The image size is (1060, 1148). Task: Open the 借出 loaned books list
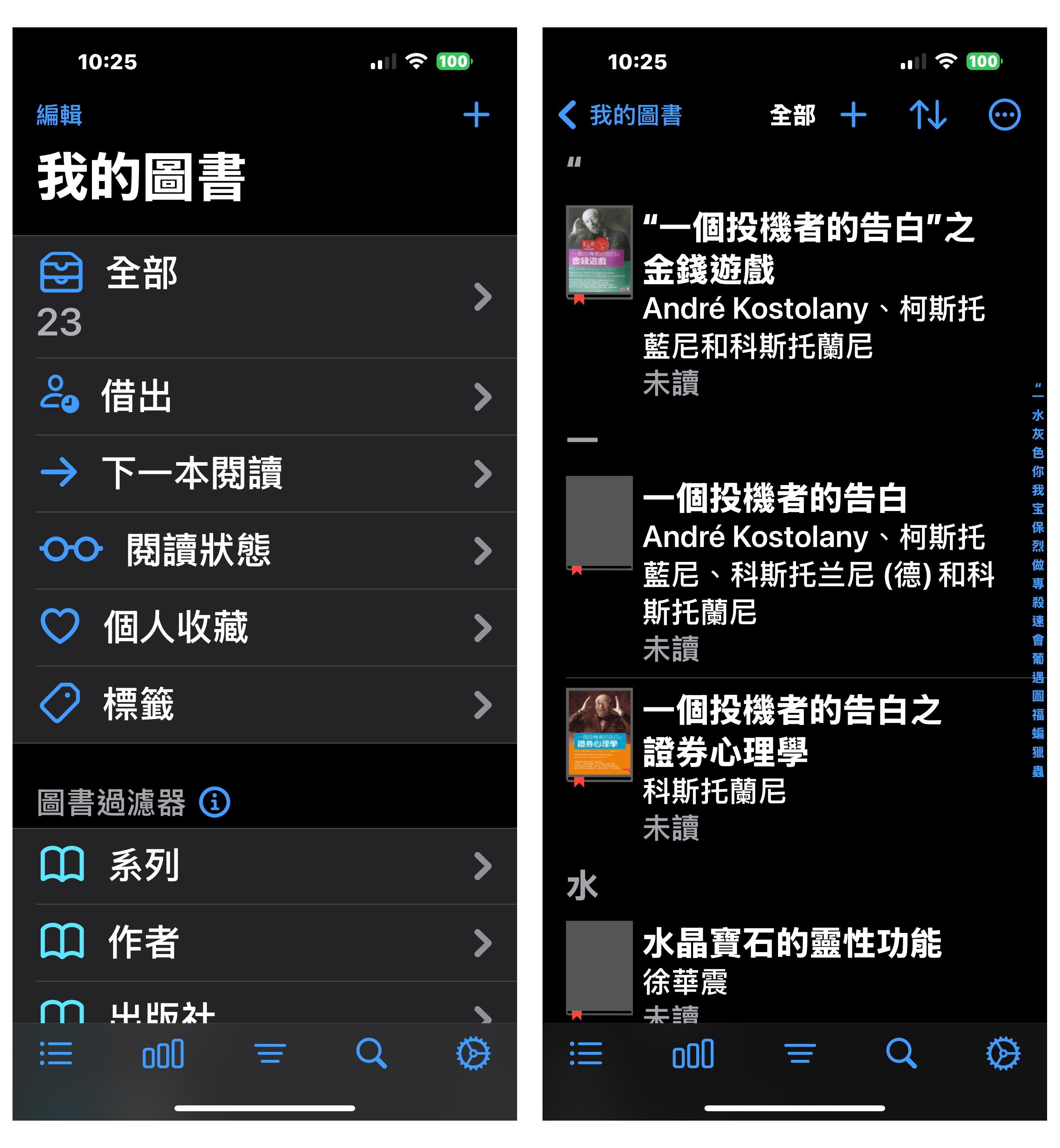[x=264, y=397]
